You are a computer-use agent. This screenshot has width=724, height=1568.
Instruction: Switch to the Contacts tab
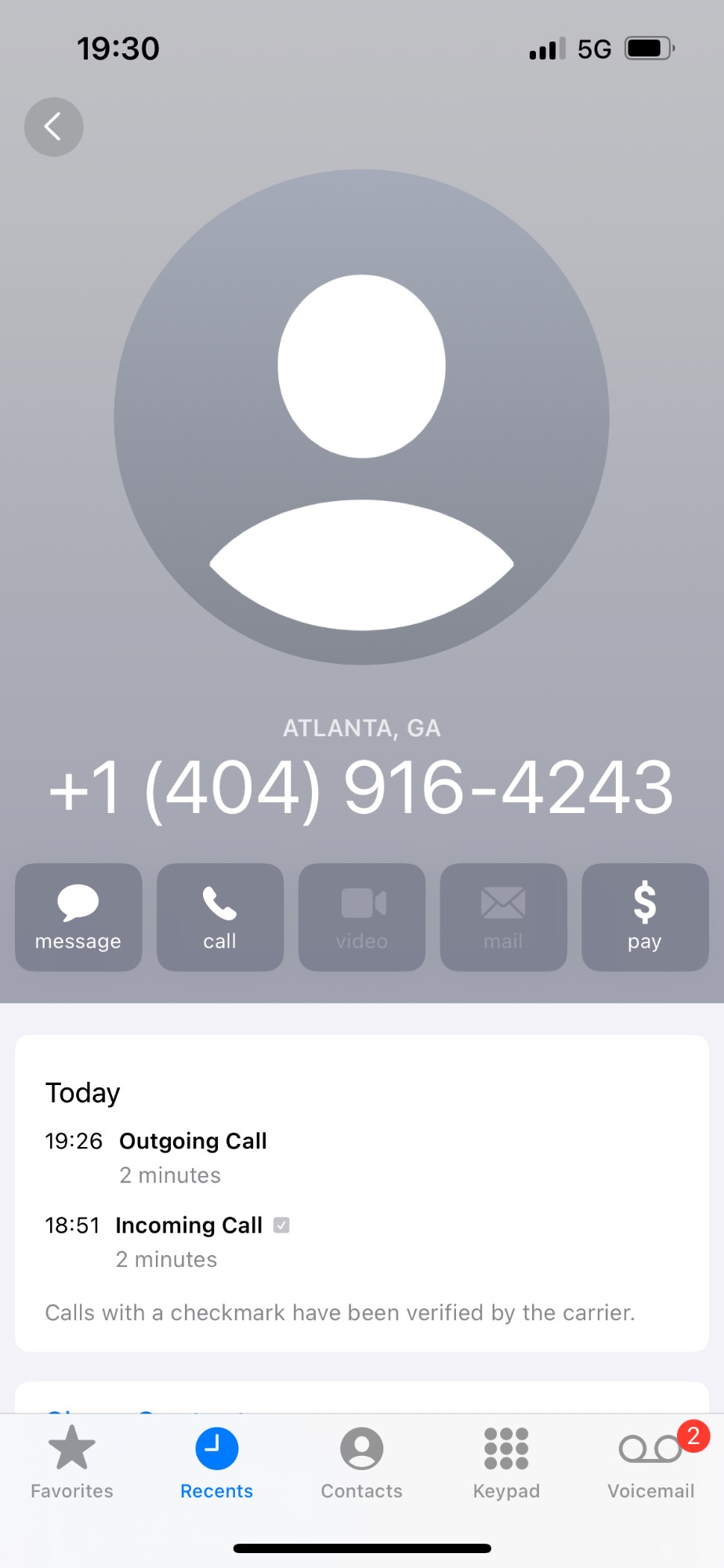click(x=361, y=1462)
